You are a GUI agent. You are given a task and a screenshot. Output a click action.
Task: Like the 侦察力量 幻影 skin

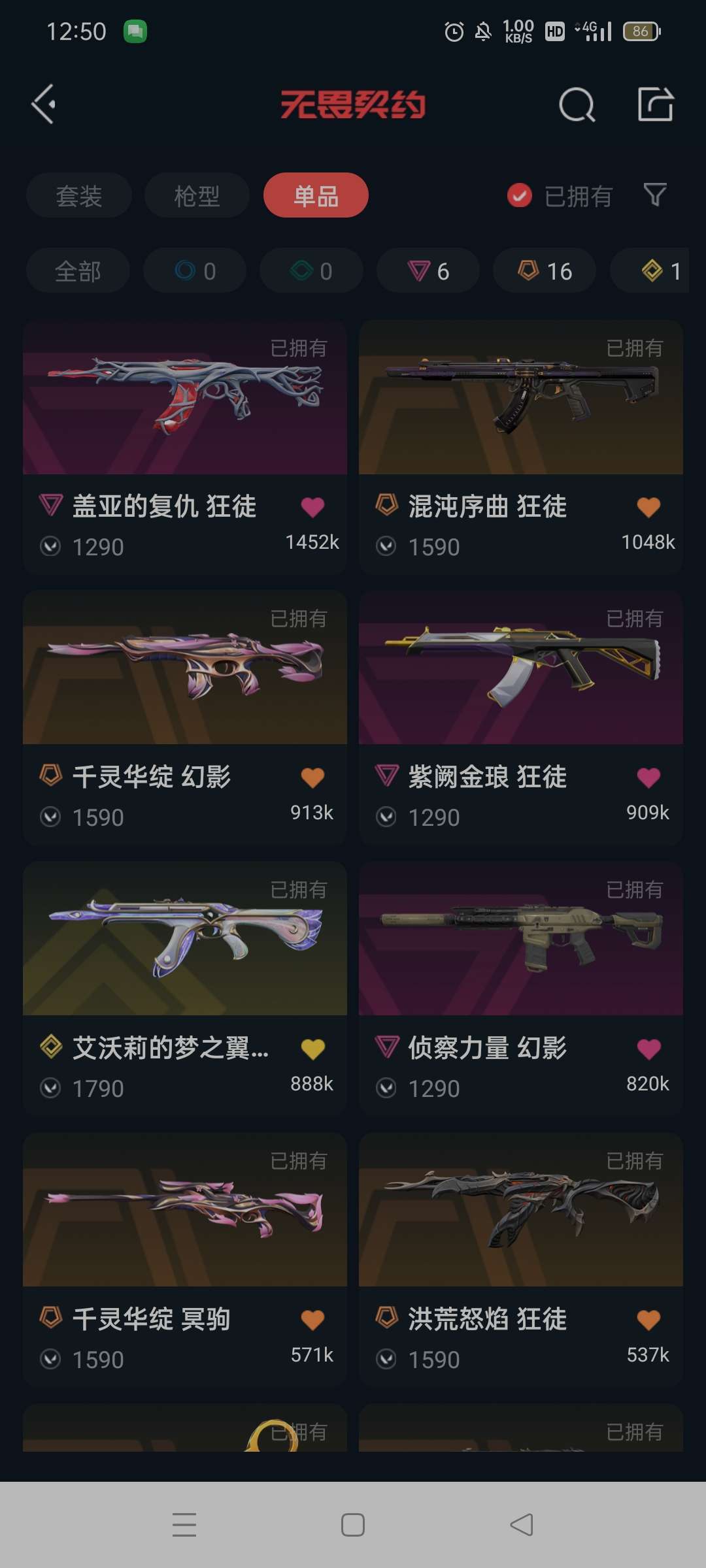tap(648, 1049)
